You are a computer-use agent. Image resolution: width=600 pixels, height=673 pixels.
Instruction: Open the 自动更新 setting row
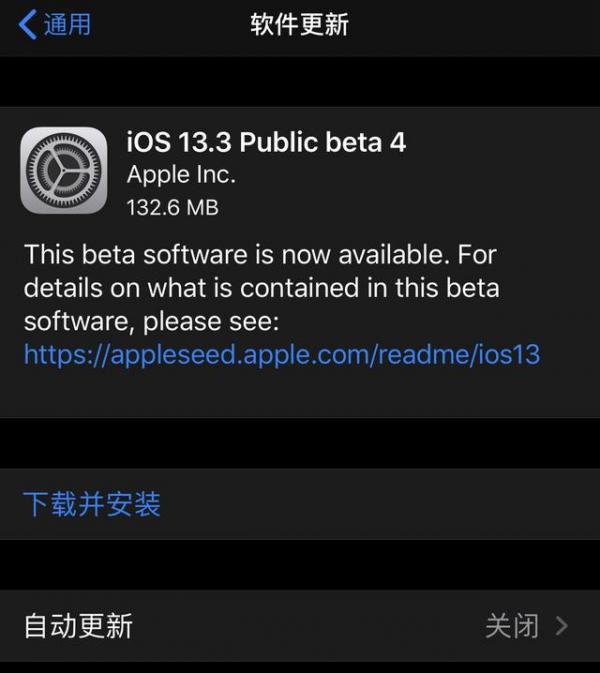tap(300, 626)
